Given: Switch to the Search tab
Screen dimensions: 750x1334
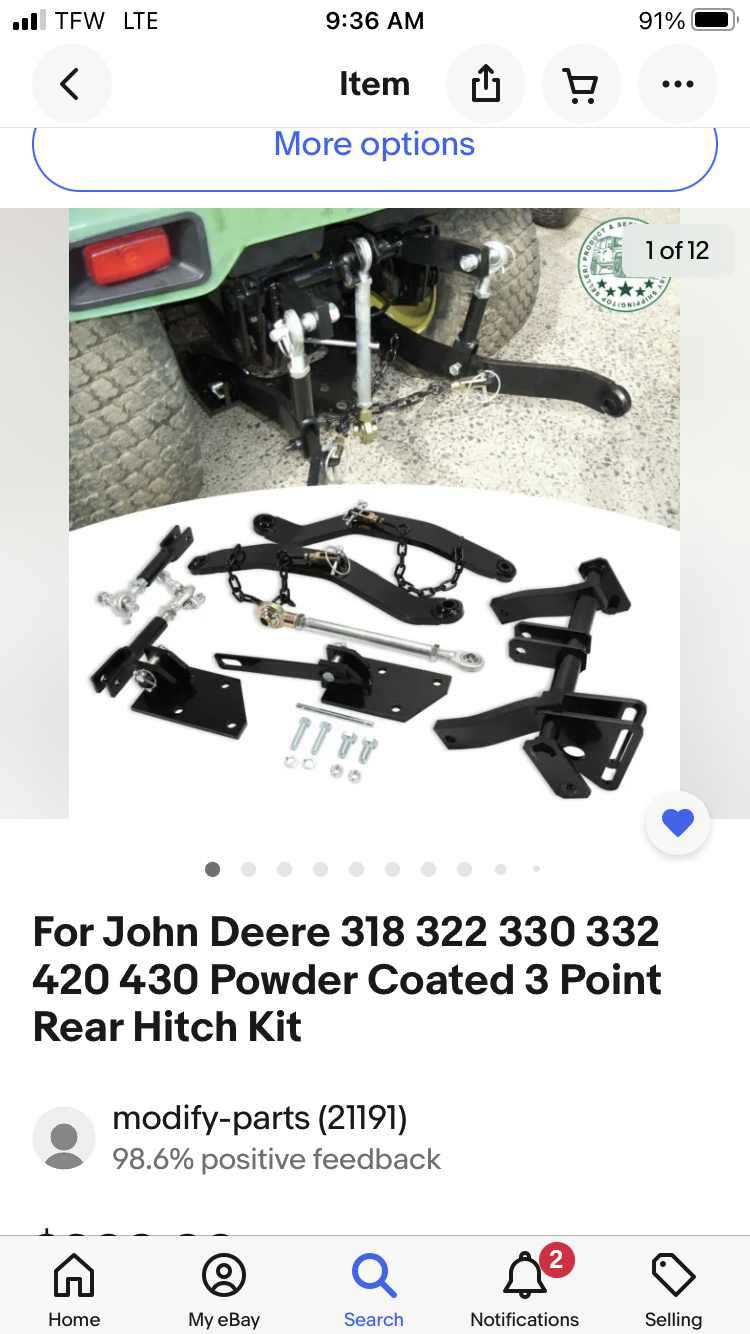Looking at the screenshot, I should tap(374, 1290).
